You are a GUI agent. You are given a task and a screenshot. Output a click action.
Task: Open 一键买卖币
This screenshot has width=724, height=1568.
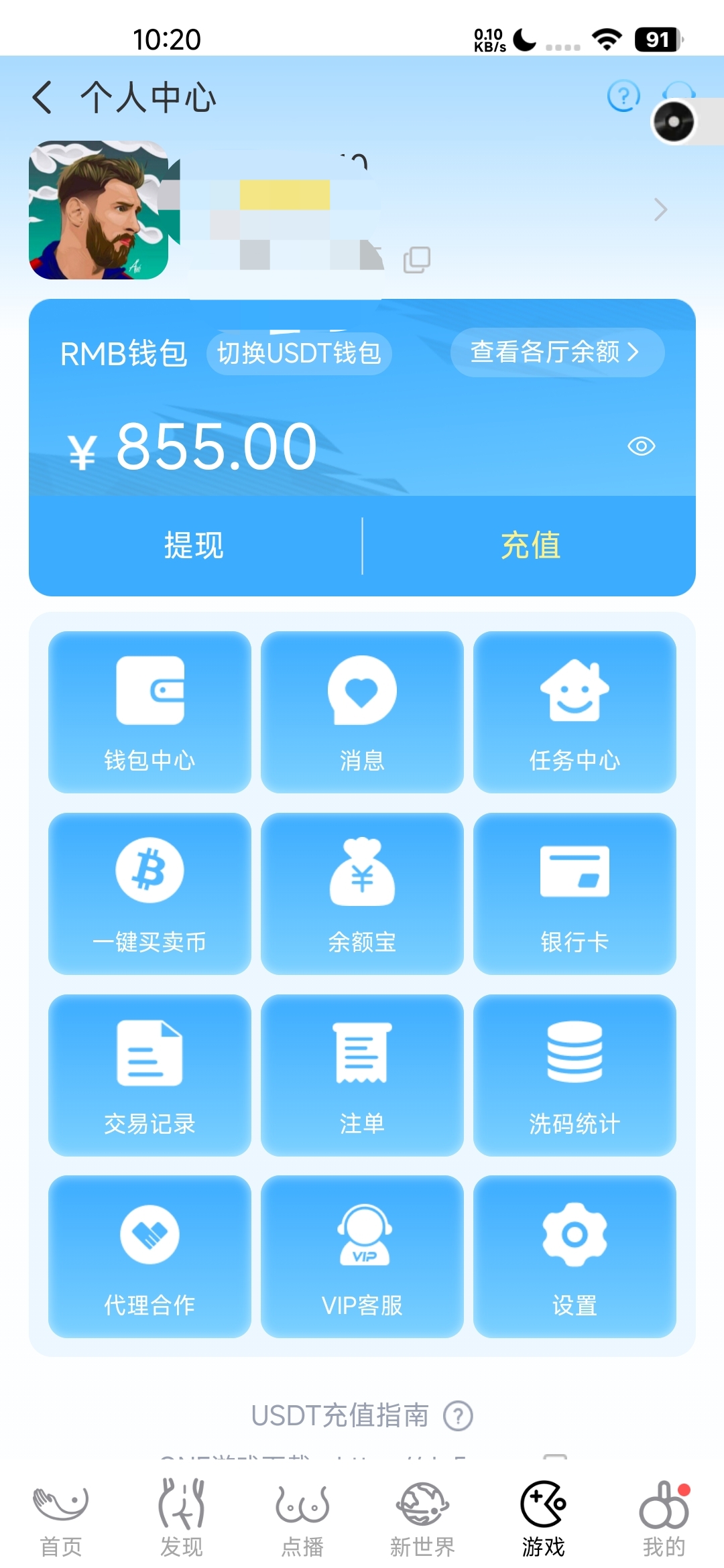tap(149, 893)
